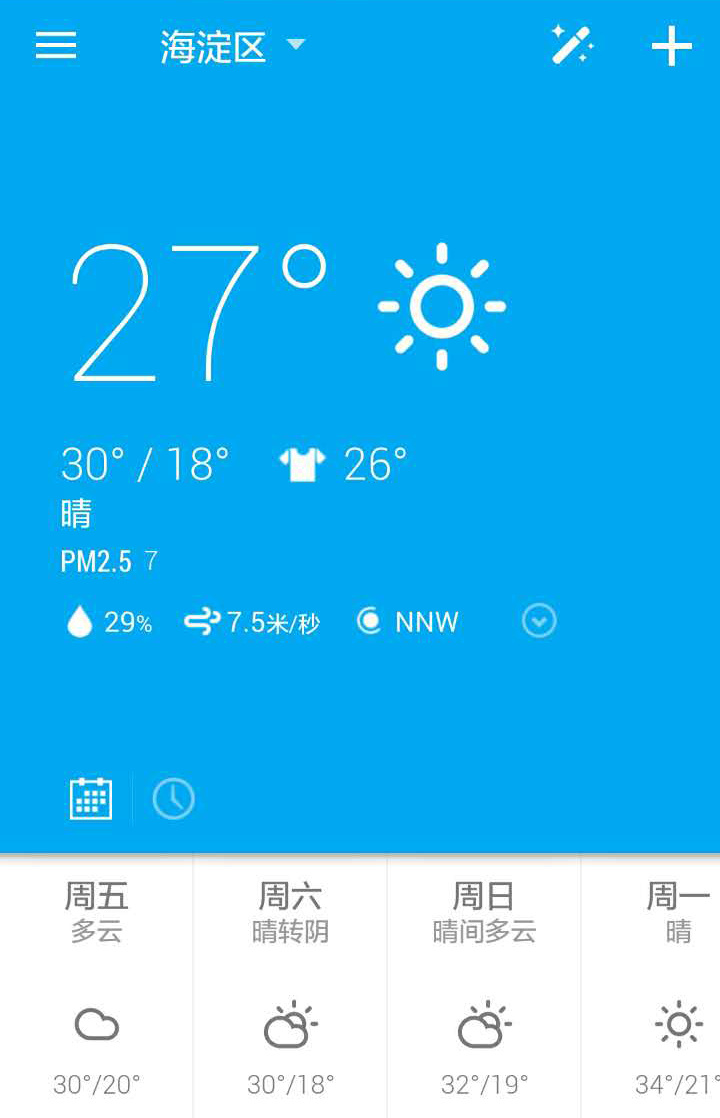Image resolution: width=720 pixels, height=1118 pixels.
Task: Switch to the daily calendar forecast
Action: click(91, 799)
